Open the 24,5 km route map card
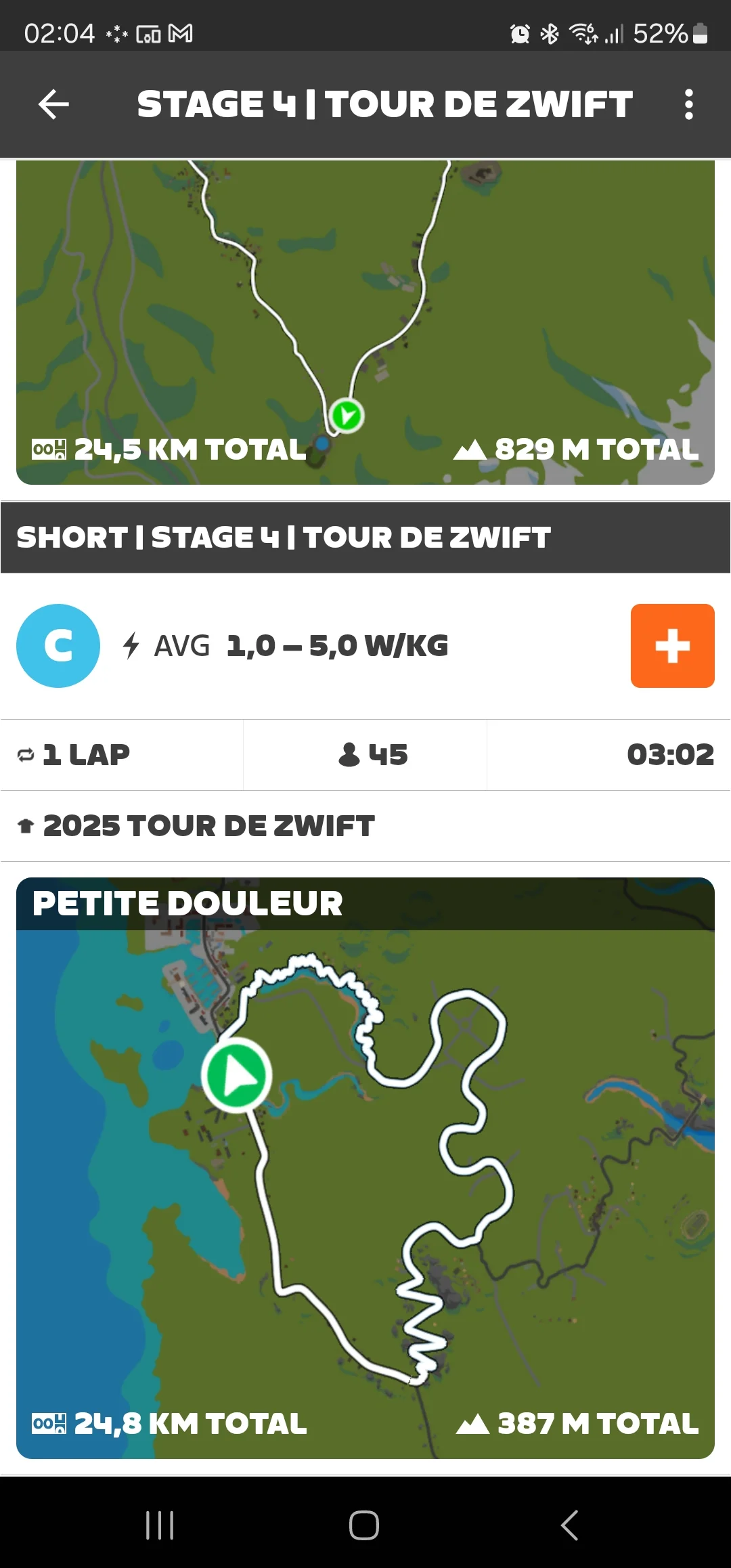The width and height of the screenshot is (731, 1568). (x=365, y=322)
